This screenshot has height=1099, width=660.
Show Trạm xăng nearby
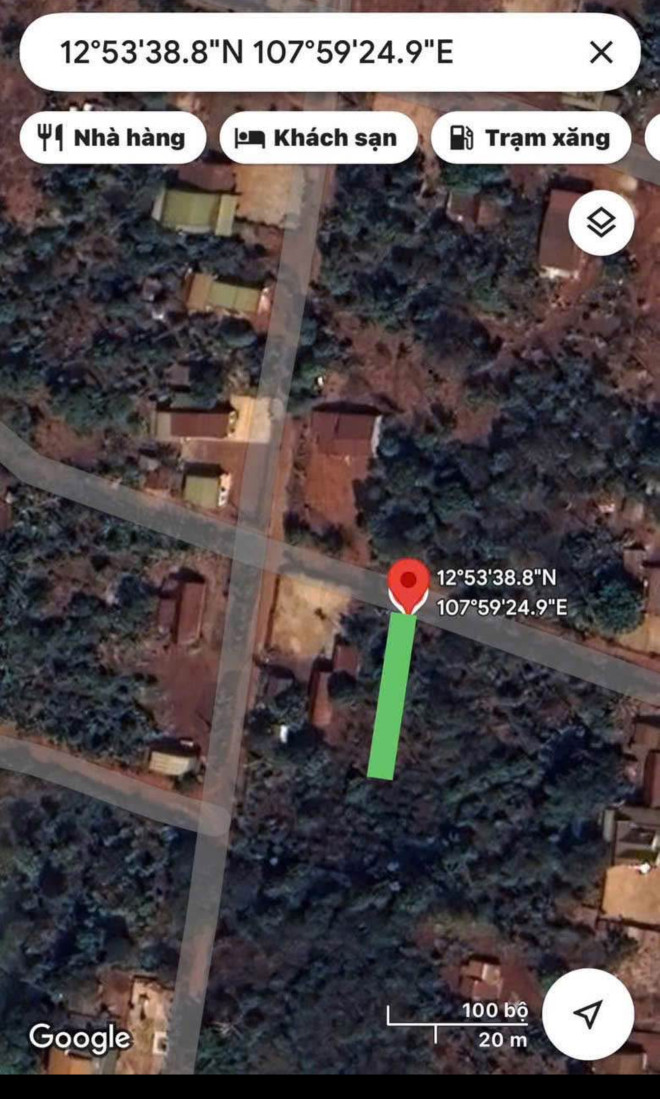[x=531, y=138]
